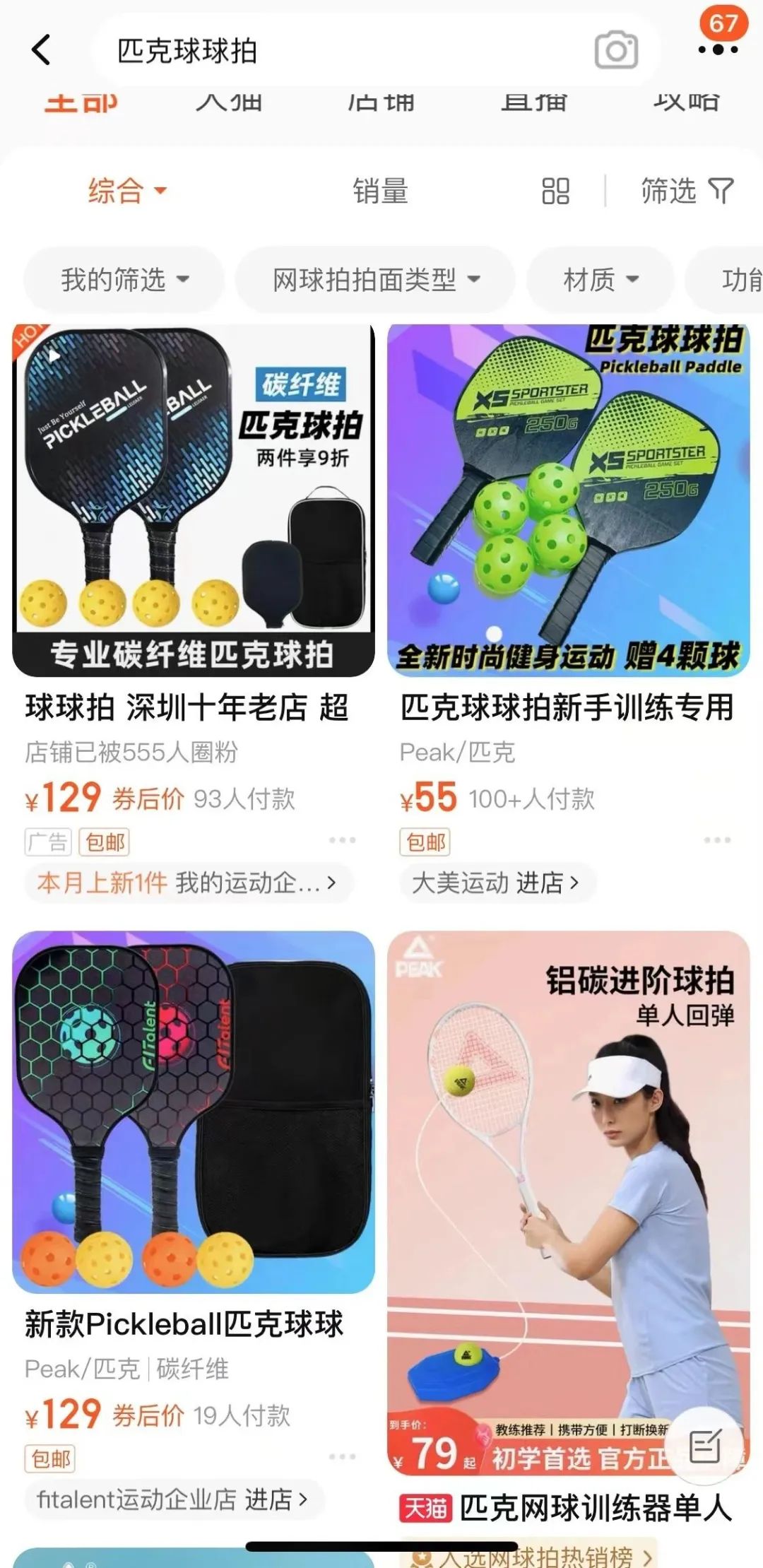This screenshot has height=1568, width=763.
Task: Go back with the back arrow
Action: [x=41, y=50]
